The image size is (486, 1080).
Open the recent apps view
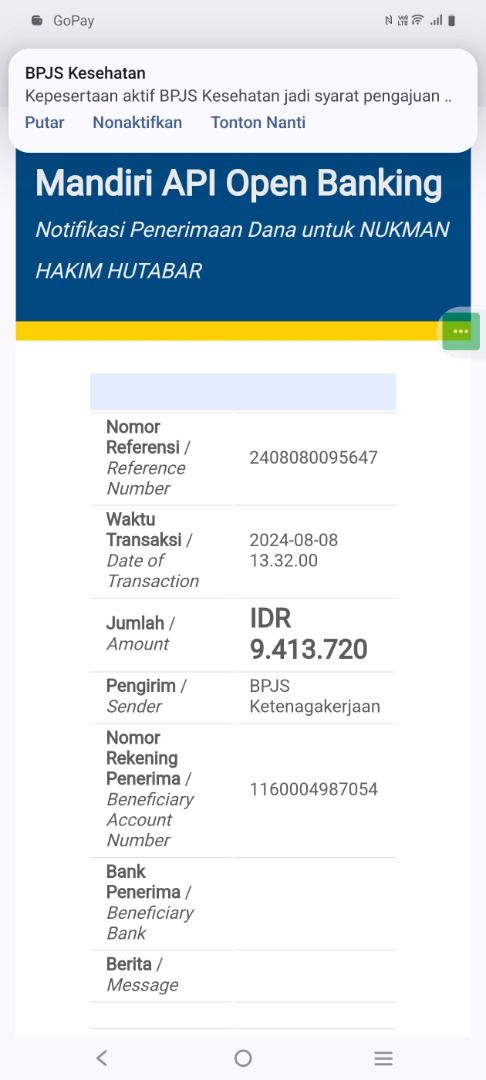[383, 1058]
